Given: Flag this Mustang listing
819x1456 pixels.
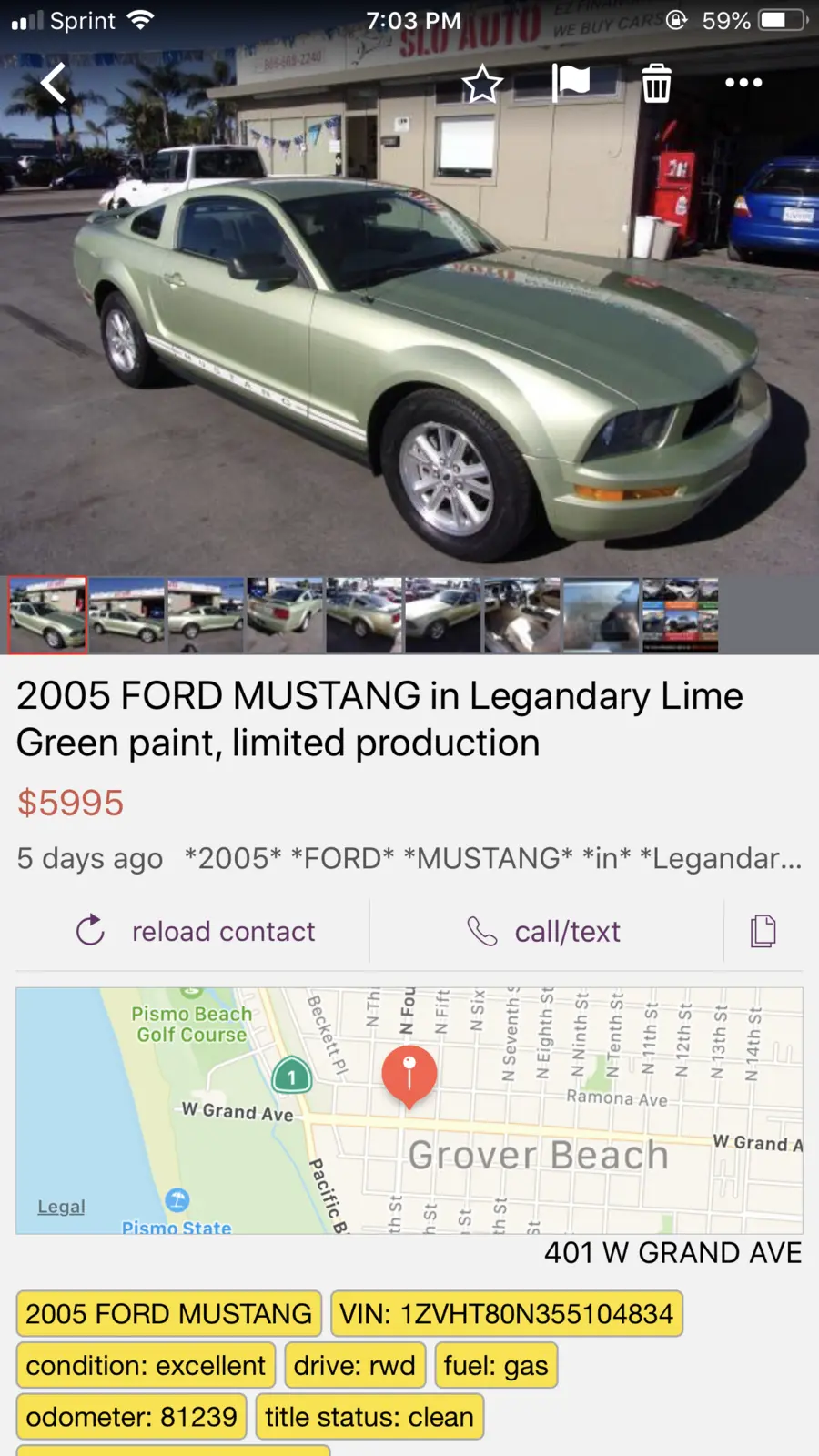Looking at the screenshot, I should 571,84.
